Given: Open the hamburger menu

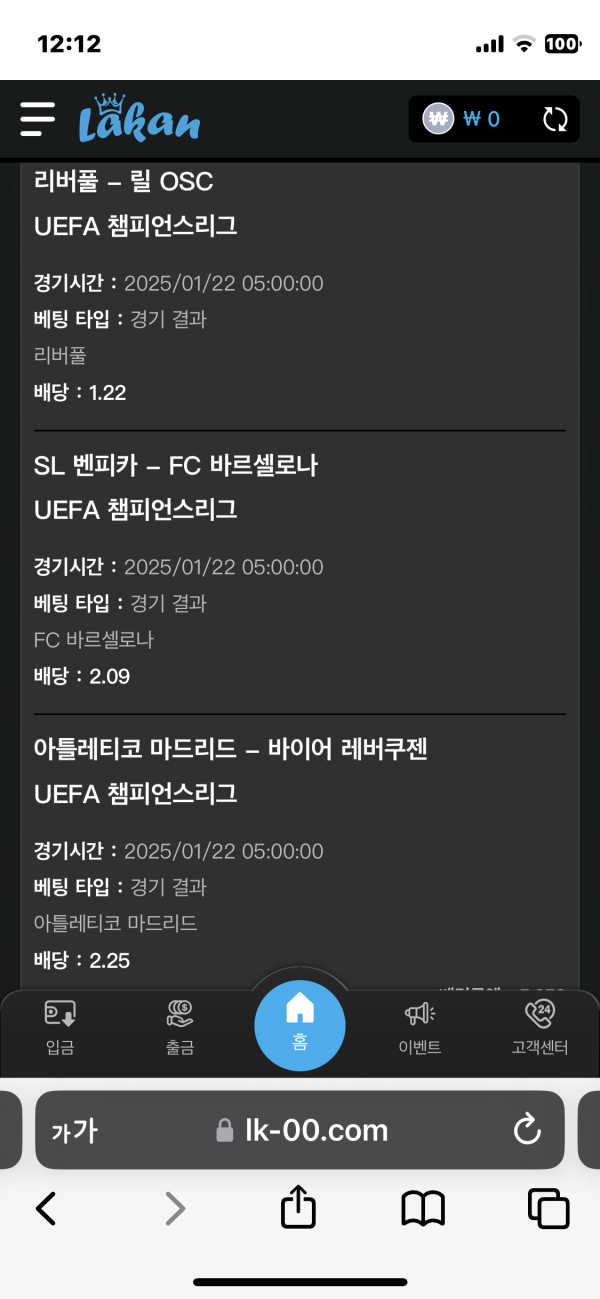Looking at the screenshot, I should click(x=37, y=119).
